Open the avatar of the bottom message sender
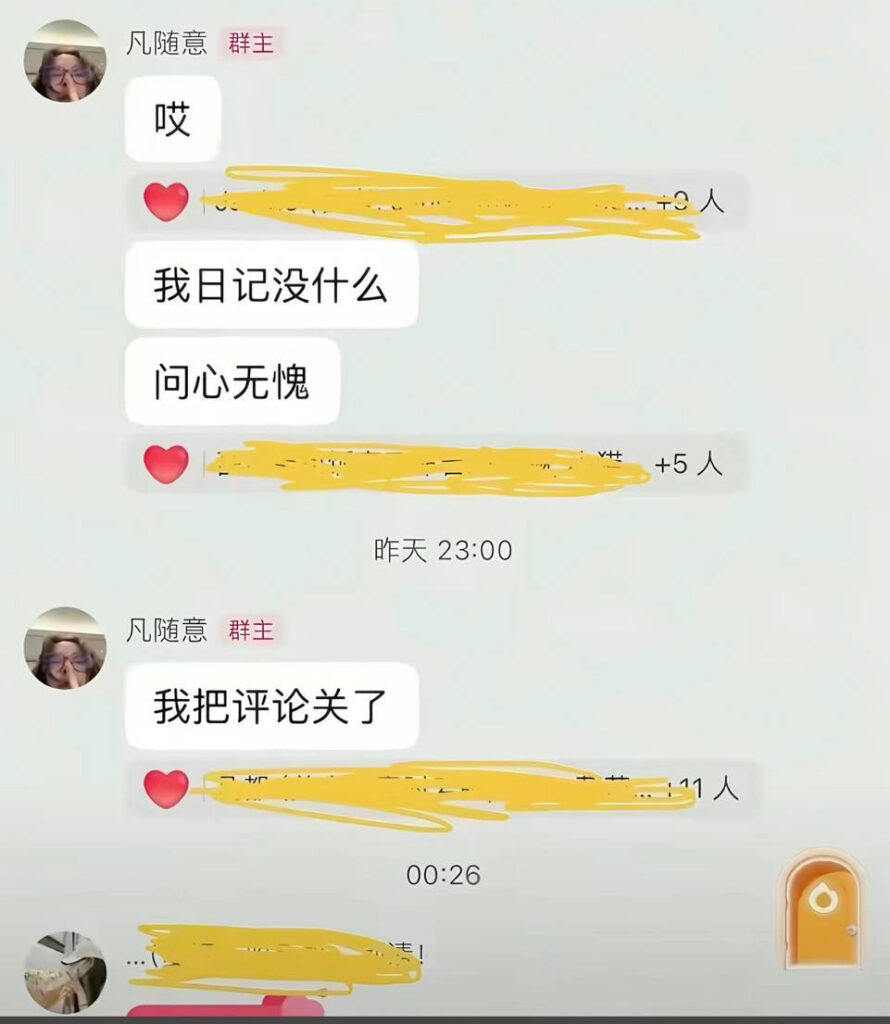Image resolution: width=890 pixels, height=1024 pixels. pyautogui.click(x=65, y=971)
